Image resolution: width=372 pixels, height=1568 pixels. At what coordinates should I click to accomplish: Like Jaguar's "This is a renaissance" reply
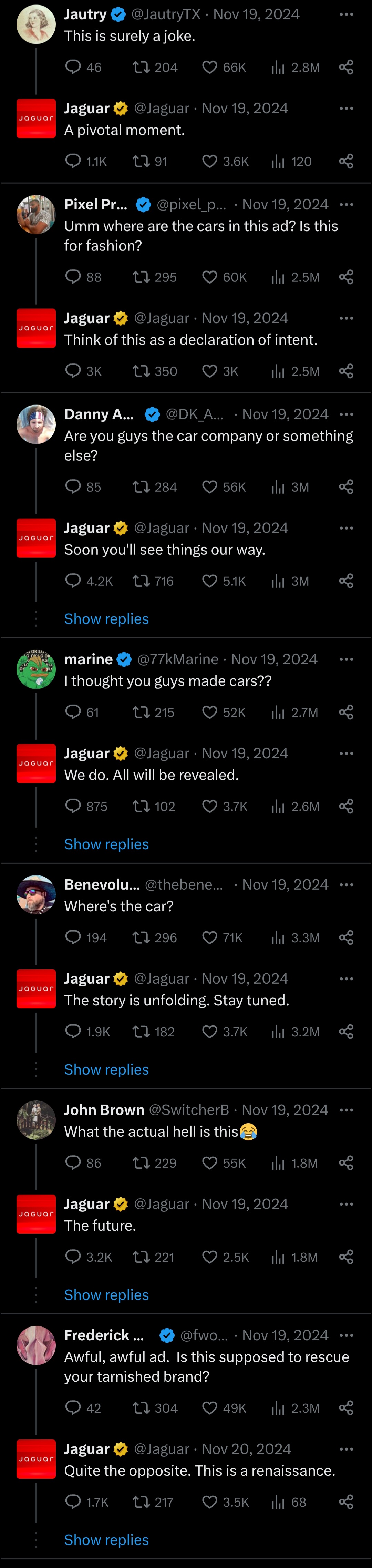(209, 1502)
